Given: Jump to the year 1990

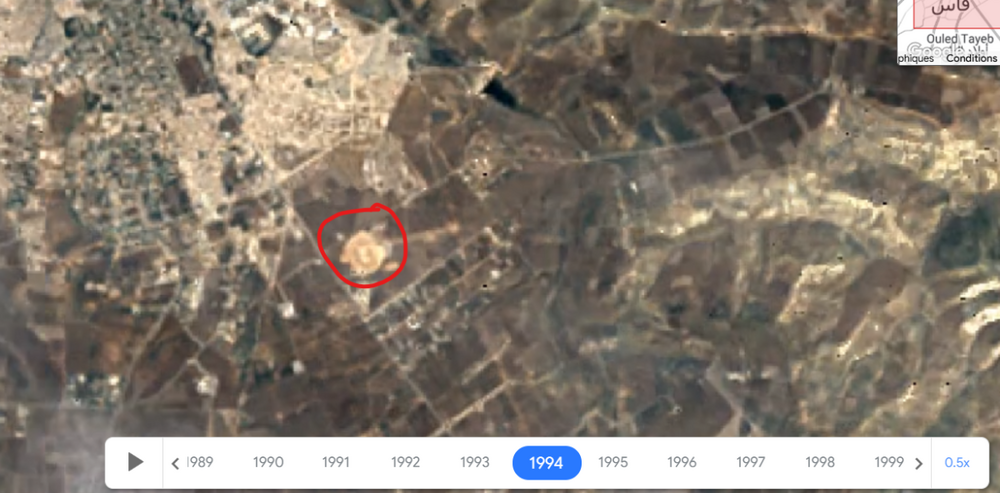Looking at the screenshot, I should coord(268,462).
